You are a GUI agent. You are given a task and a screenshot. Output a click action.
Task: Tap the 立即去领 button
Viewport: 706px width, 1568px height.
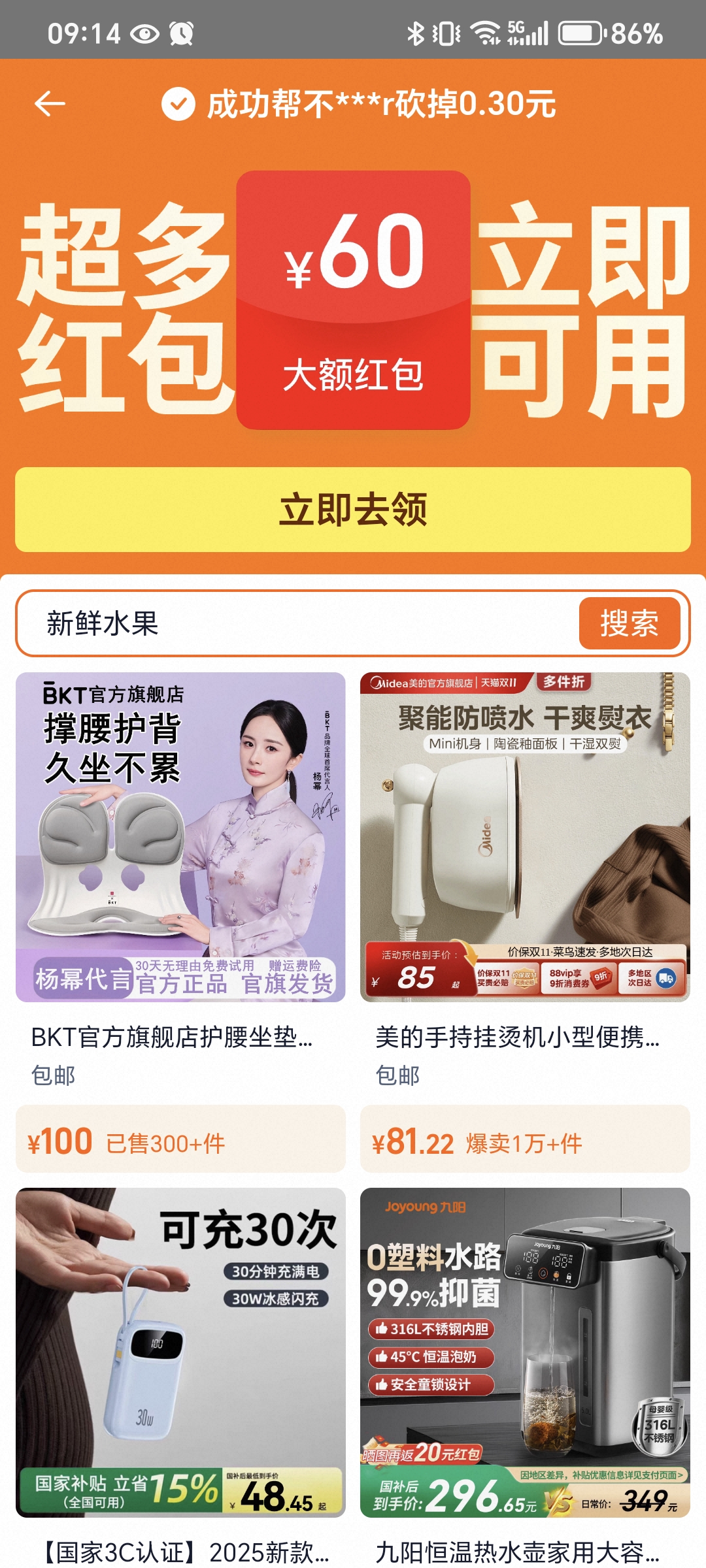click(x=353, y=510)
